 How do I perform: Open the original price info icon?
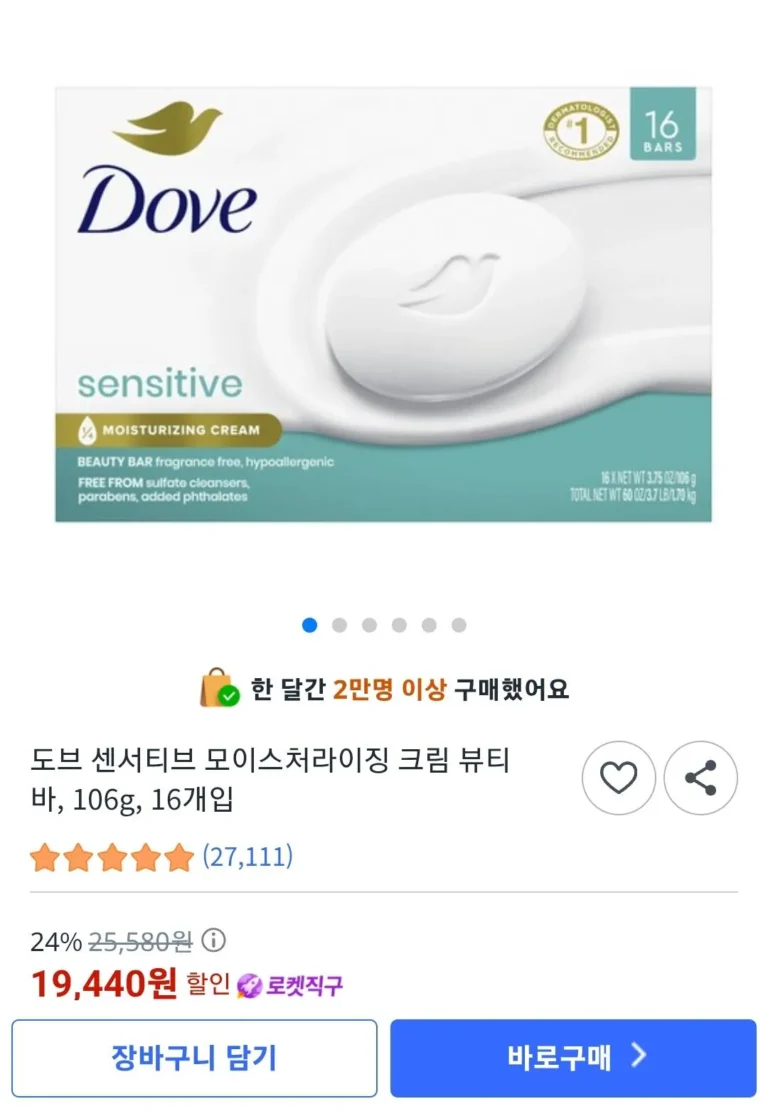point(214,941)
